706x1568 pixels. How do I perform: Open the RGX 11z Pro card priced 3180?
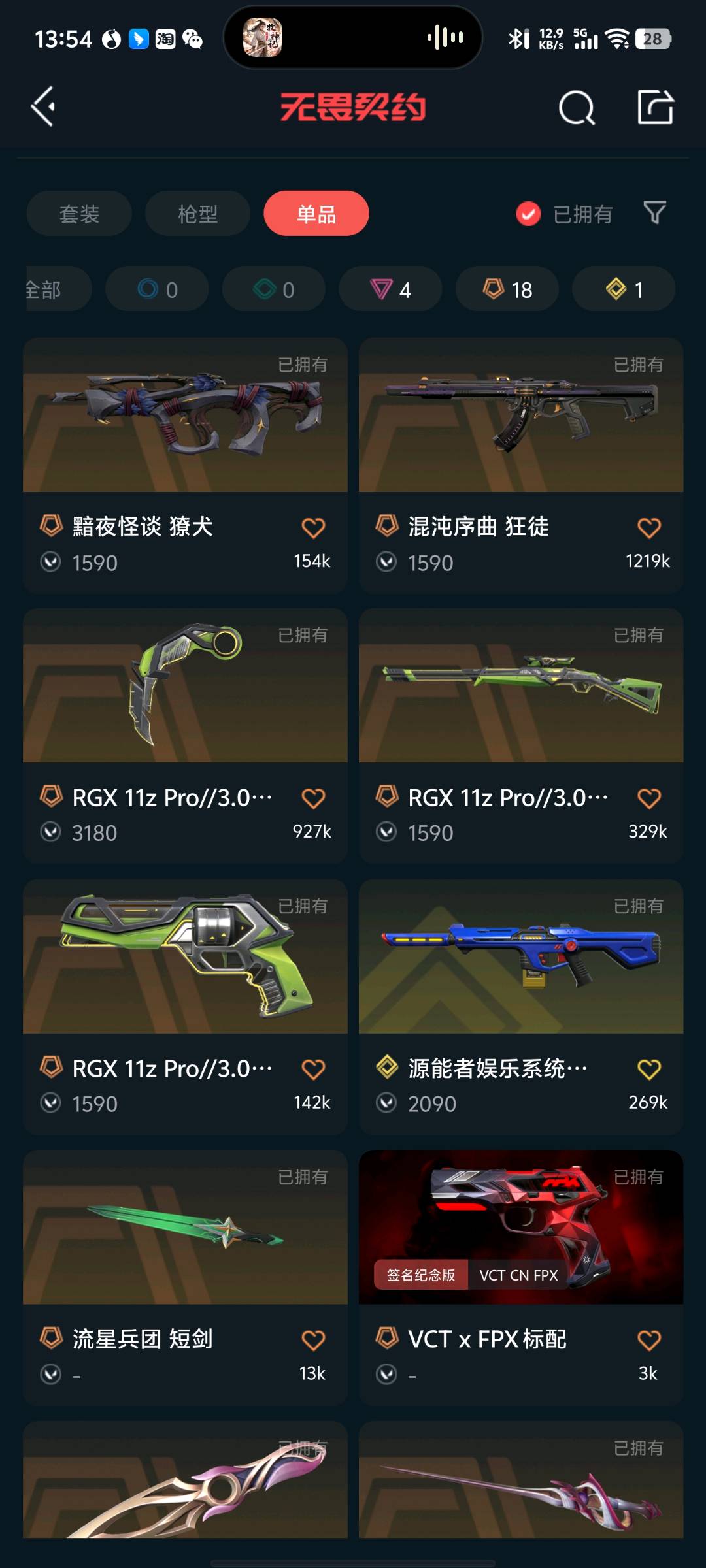[185, 706]
